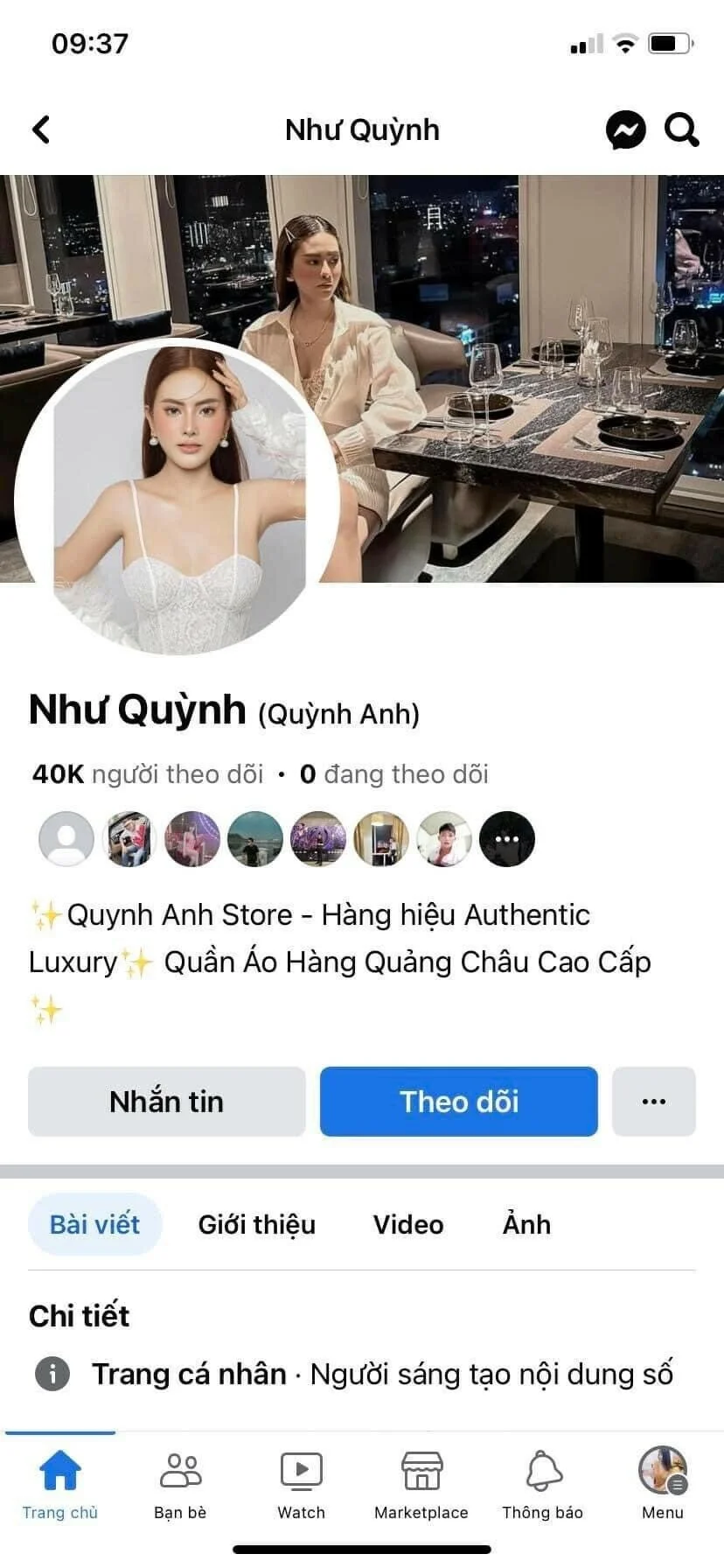Open the Trang chủ home tab
The height and width of the screenshot is (1568, 724).
59,1483
